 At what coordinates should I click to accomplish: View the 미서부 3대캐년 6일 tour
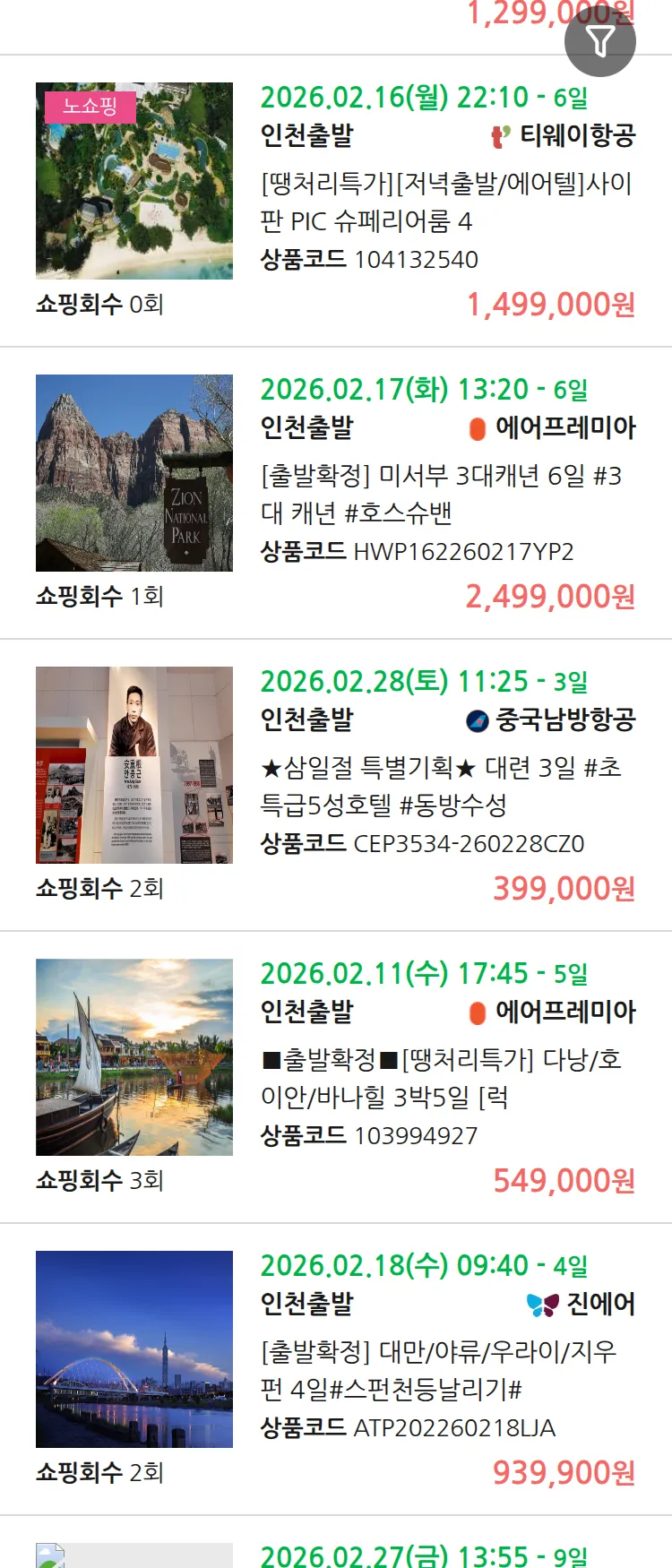pos(441,495)
